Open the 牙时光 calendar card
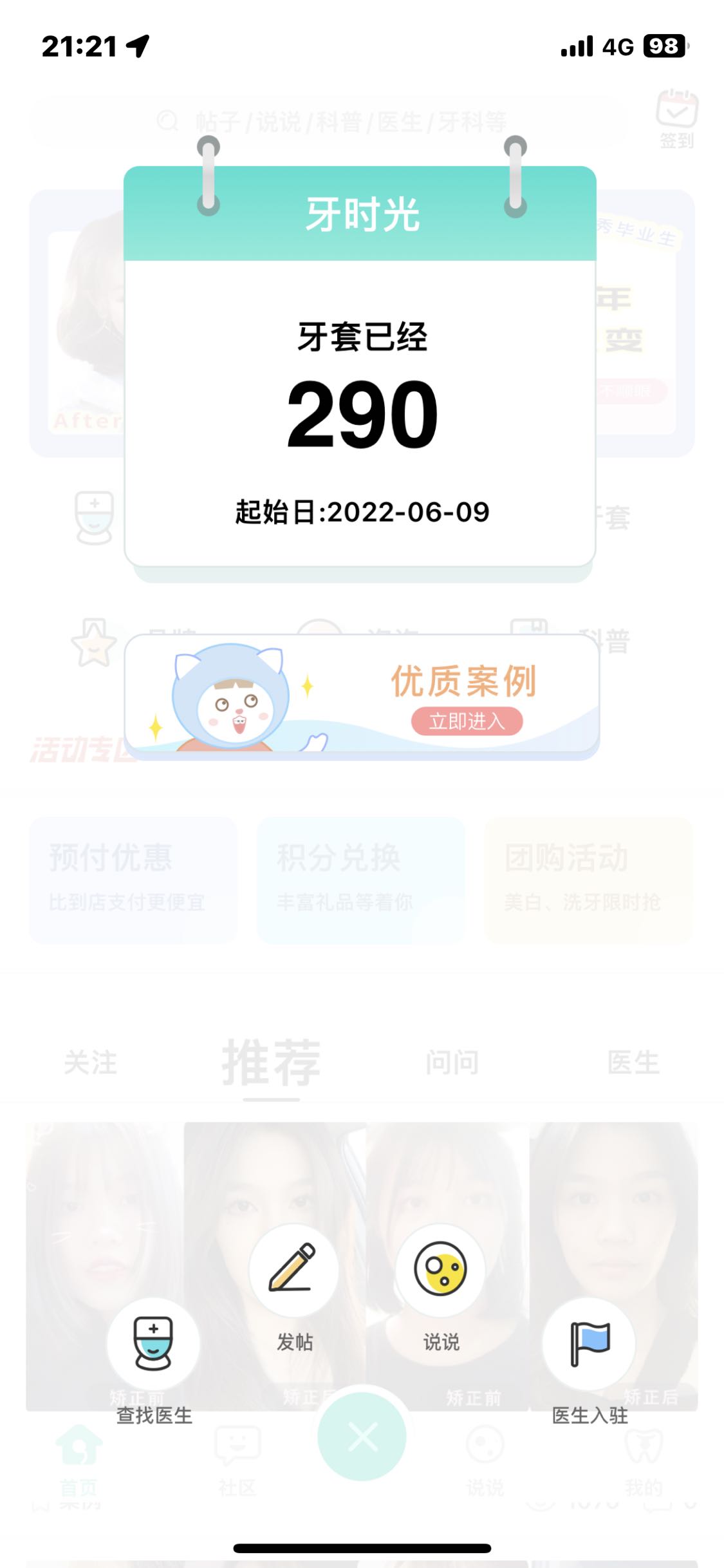The image size is (724, 1568). (x=360, y=386)
